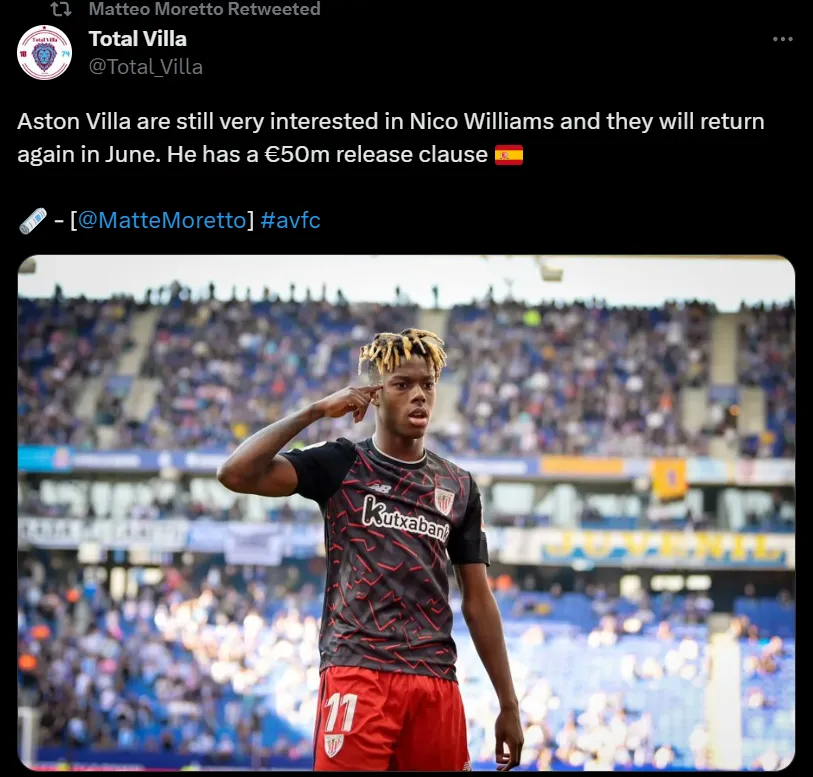Viewport: 813px width, 777px height.
Task: Open the tweet's more options menu
Action: [783, 39]
